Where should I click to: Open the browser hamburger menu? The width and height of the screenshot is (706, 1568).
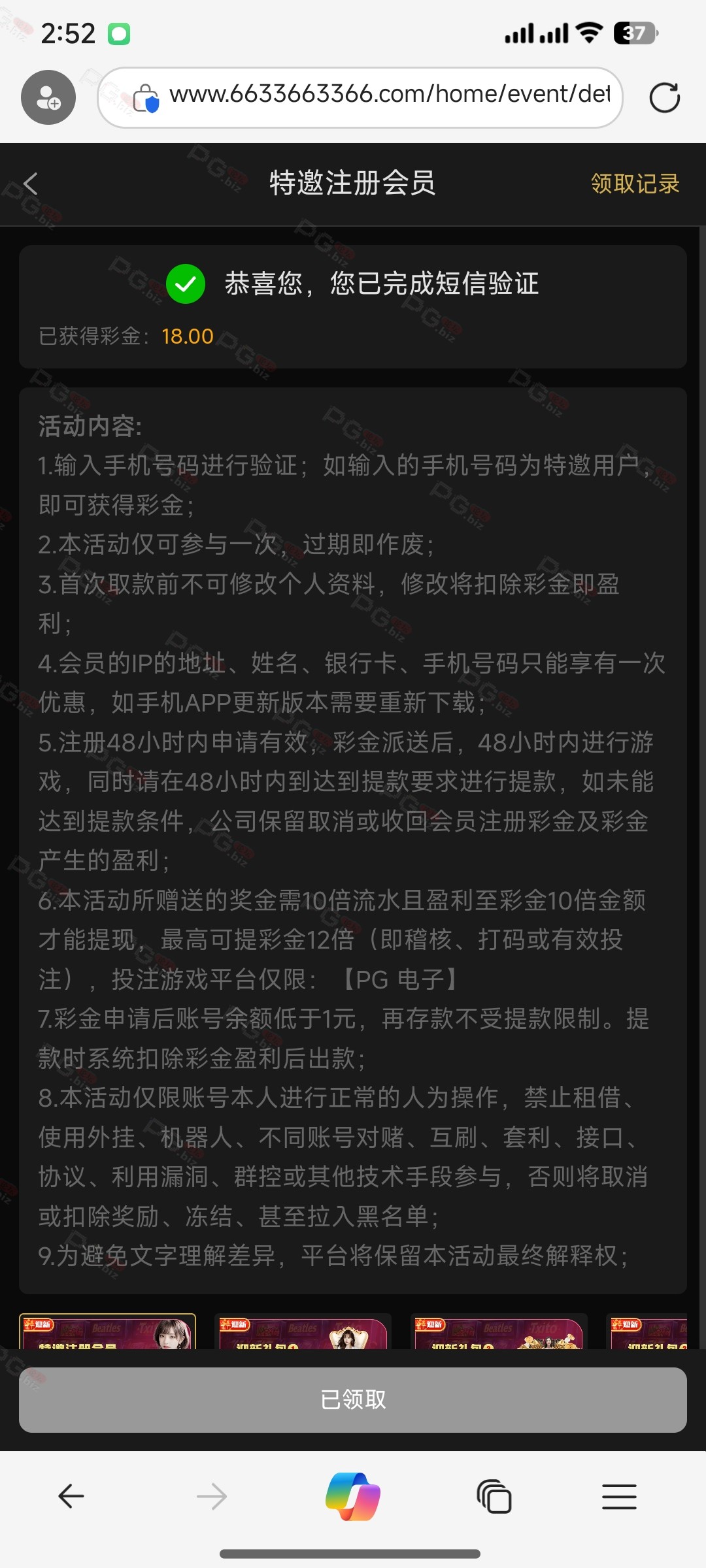619,1496
